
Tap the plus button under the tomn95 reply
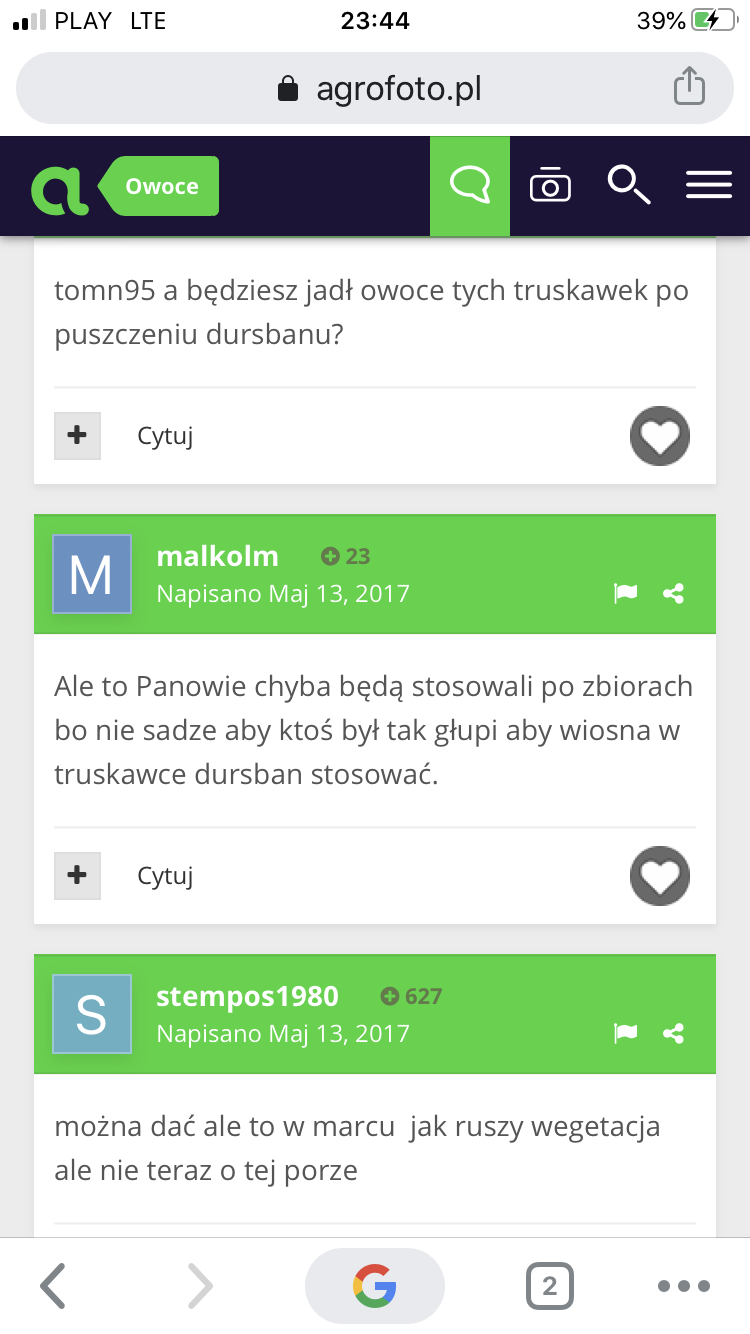77,436
